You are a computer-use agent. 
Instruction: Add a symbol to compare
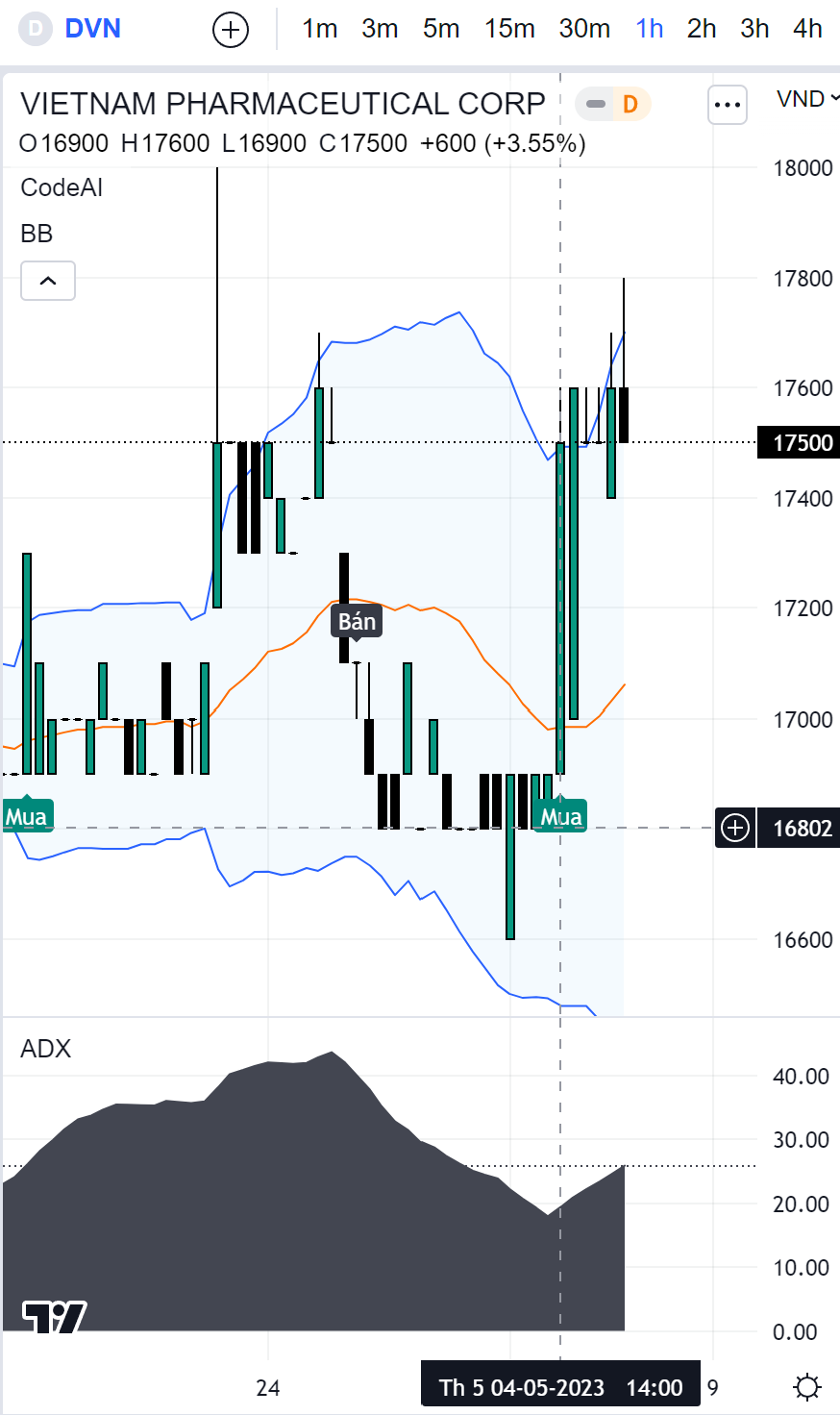230,30
